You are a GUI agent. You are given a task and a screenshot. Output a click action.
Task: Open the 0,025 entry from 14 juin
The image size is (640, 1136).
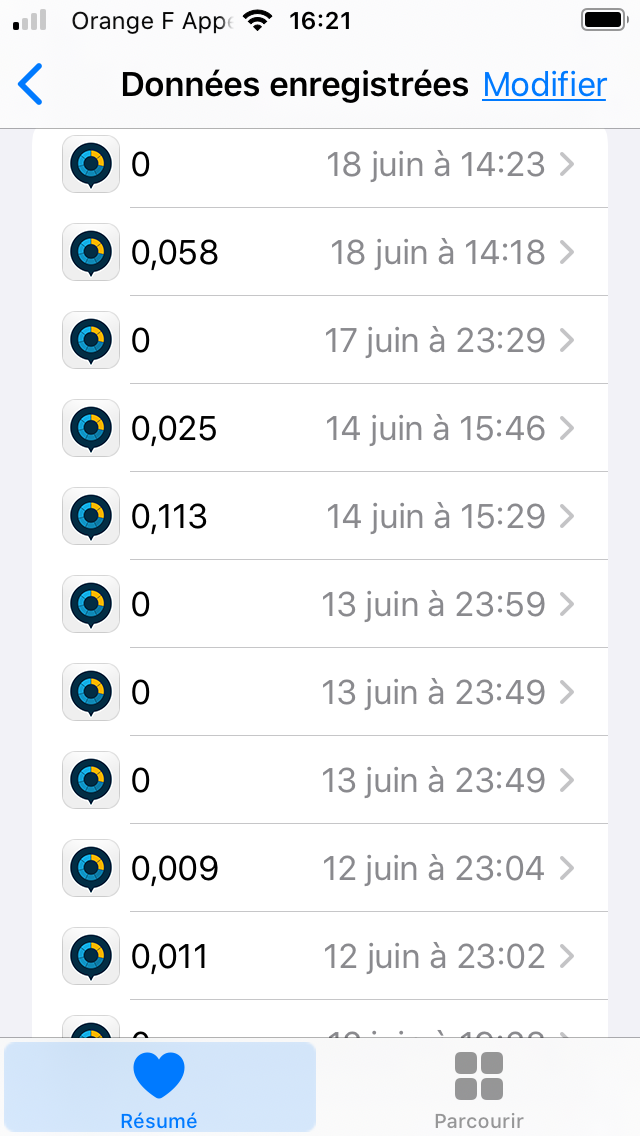(320, 428)
